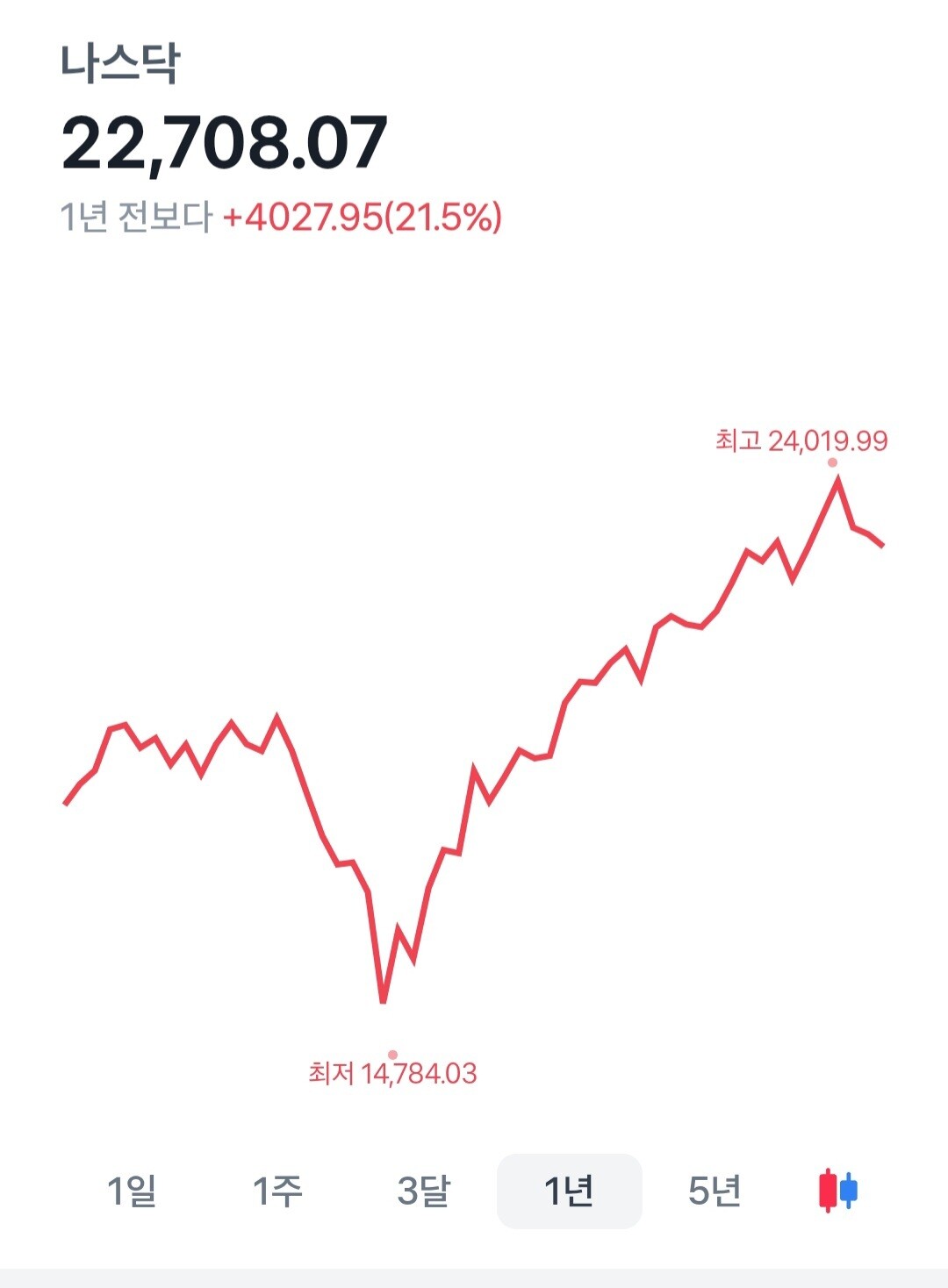The image size is (948, 1288).
Task: Select the 1주 time range
Action: click(x=277, y=1191)
